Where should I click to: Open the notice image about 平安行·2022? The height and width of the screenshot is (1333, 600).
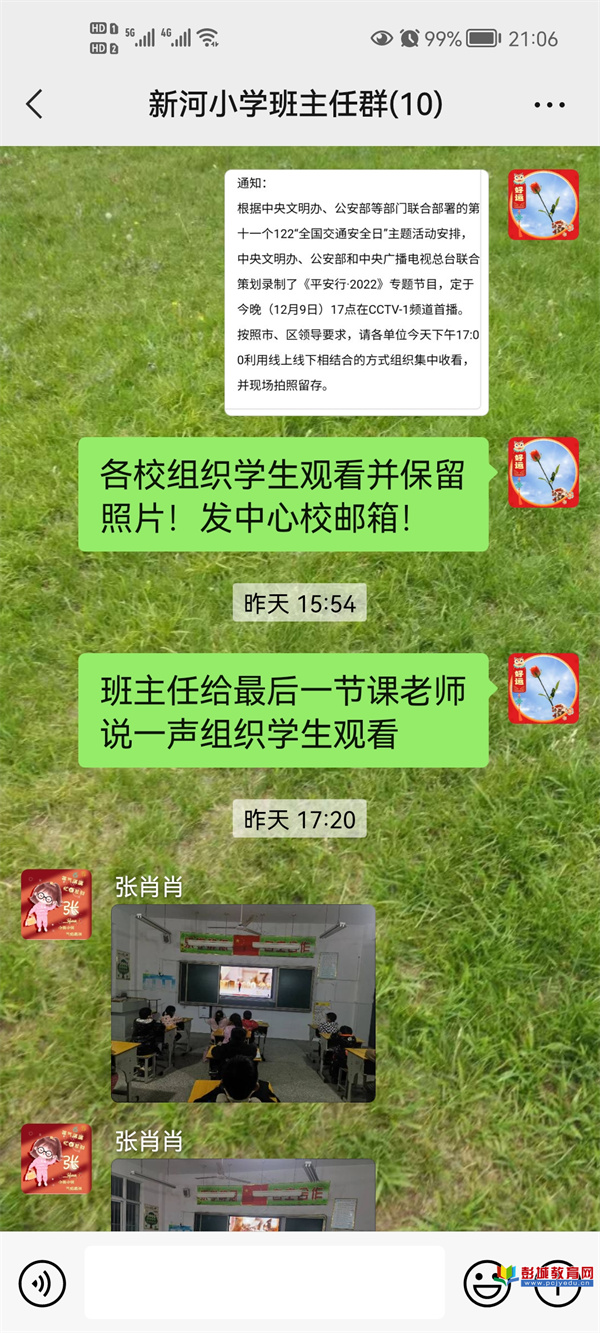click(357, 292)
